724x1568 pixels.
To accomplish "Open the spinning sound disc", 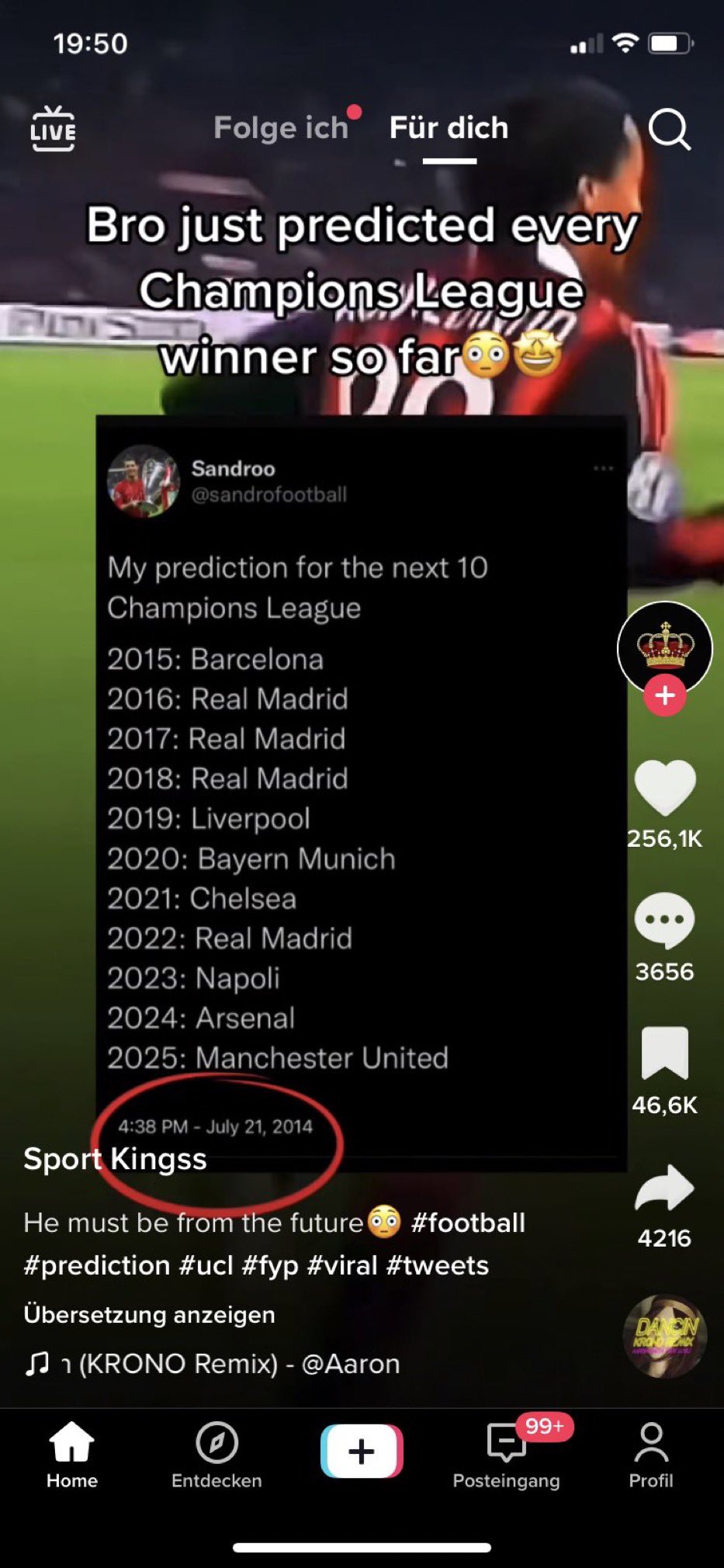I will click(x=664, y=1337).
